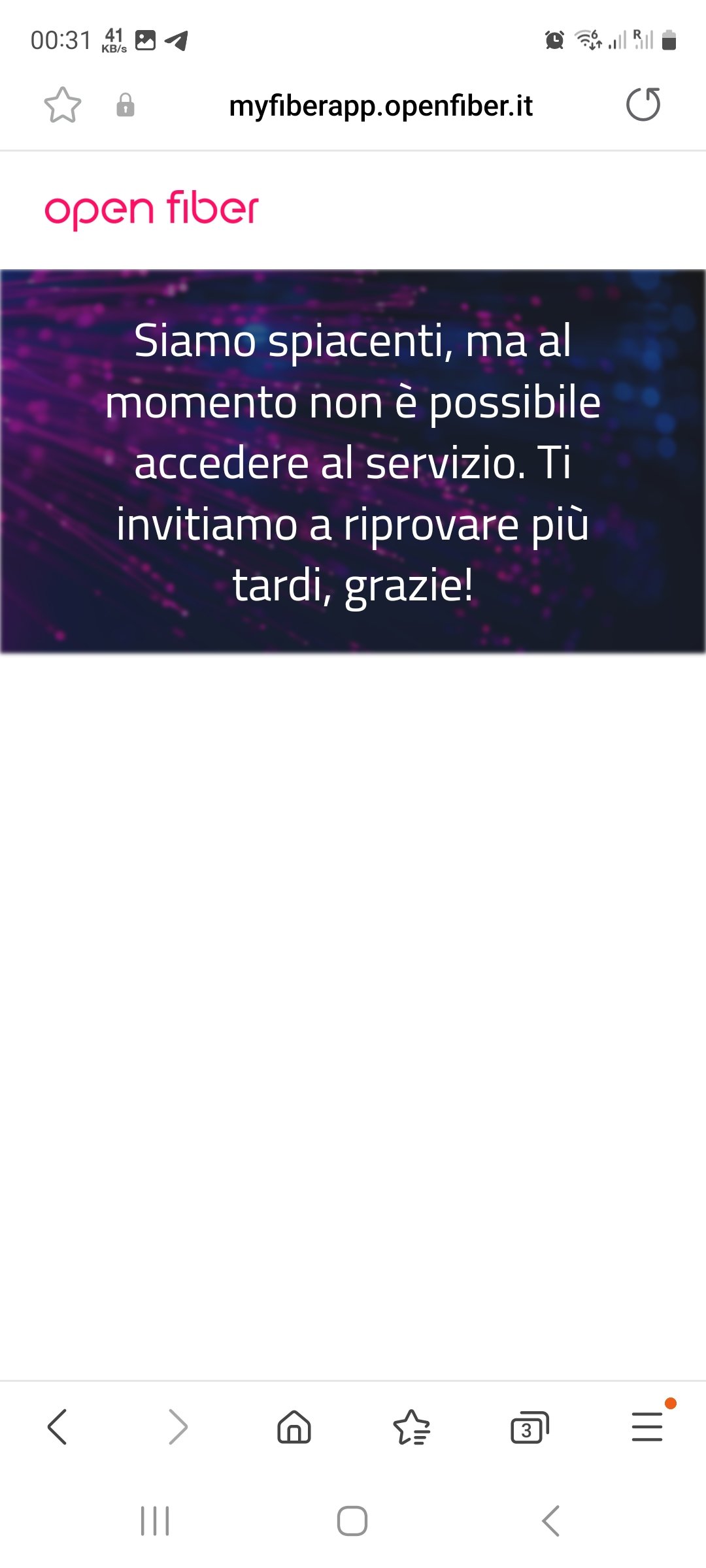Open the browser home page
Screen dimensions: 706x1568
coord(294,1426)
